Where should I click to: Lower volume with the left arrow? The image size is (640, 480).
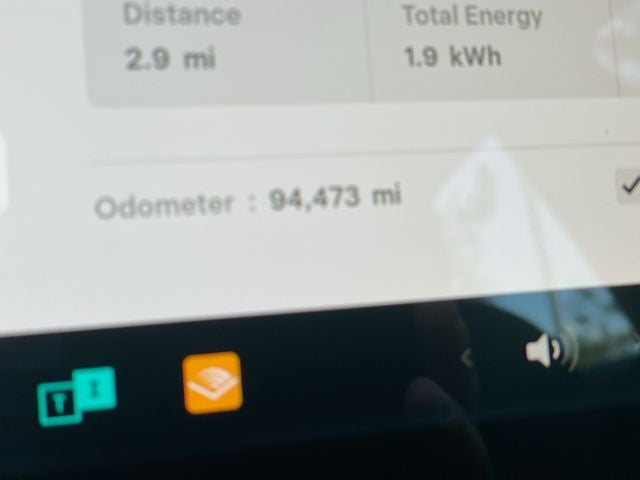click(x=466, y=357)
